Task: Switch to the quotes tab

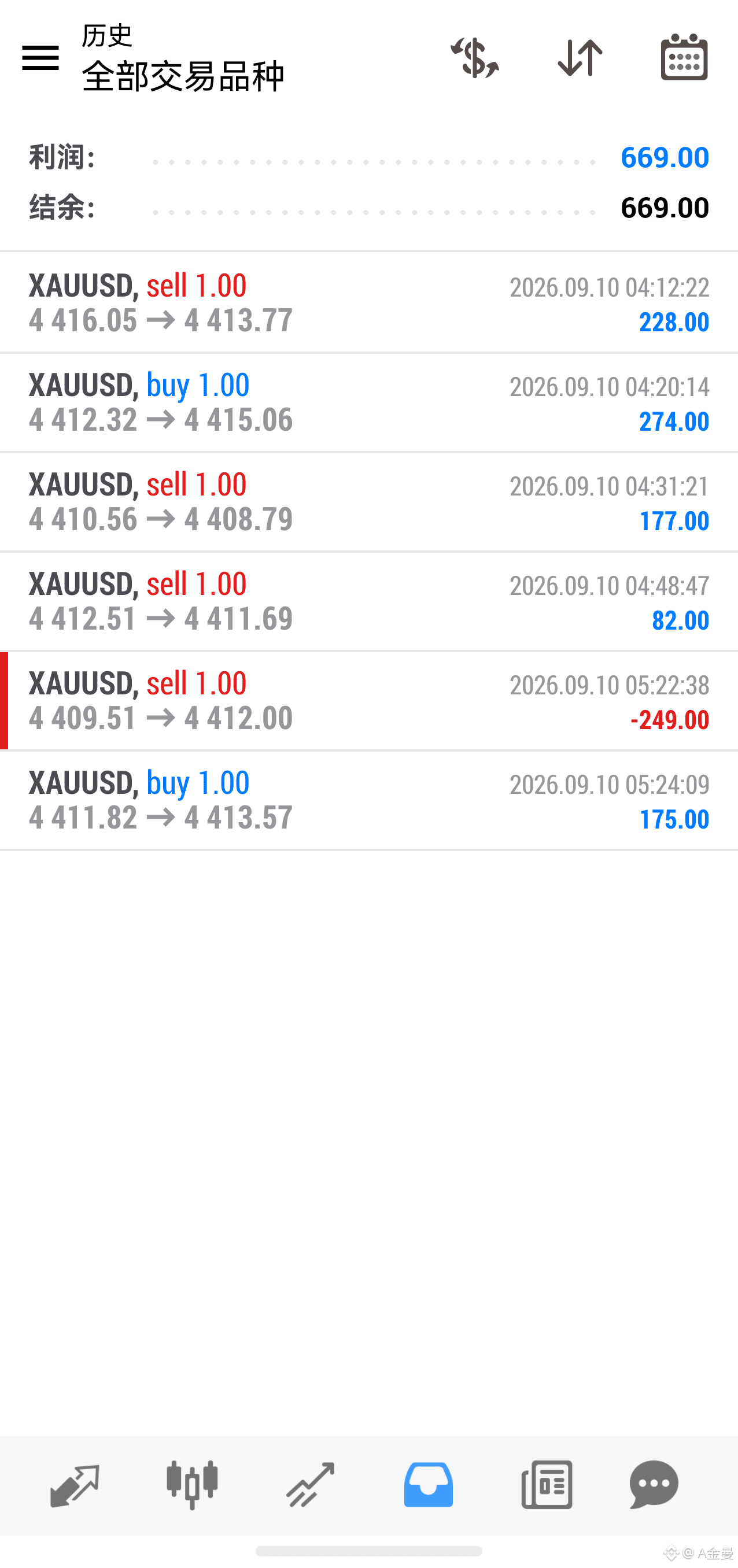Action: pyautogui.click(x=74, y=1485)
